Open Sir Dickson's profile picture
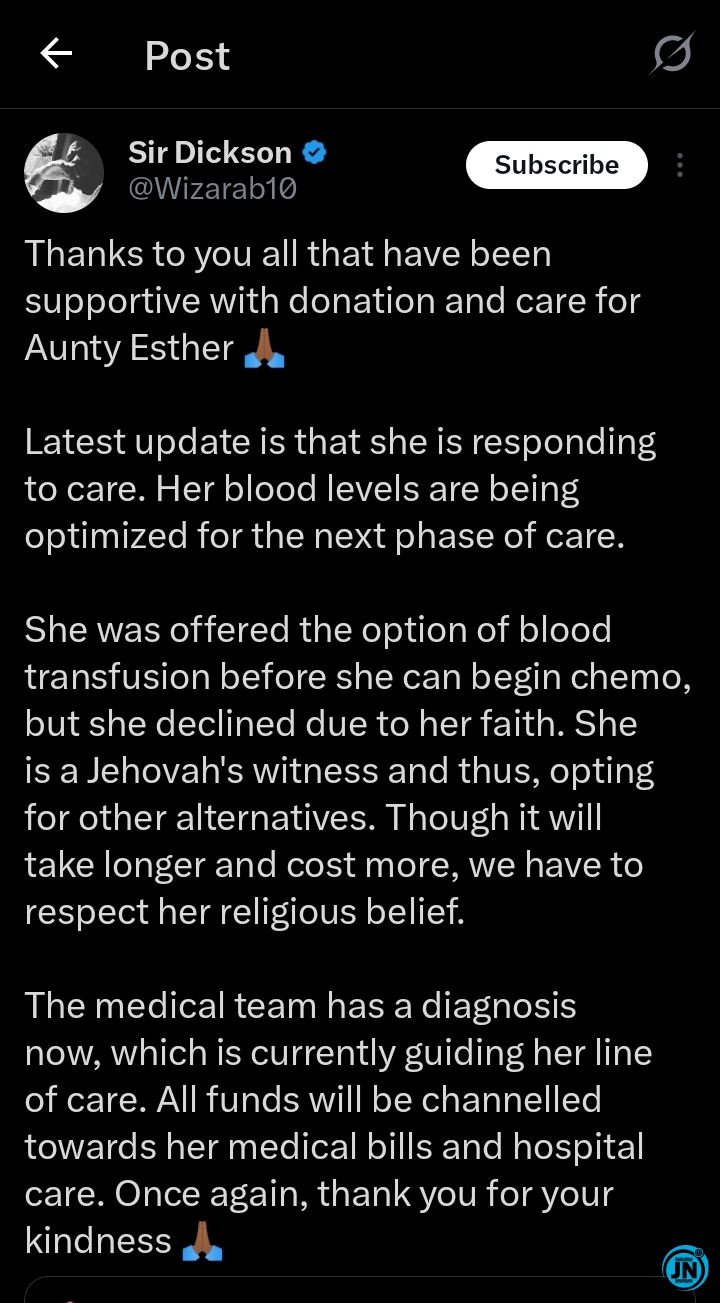The height and width of the screenshot is (1303, 720). coord(64,173)
